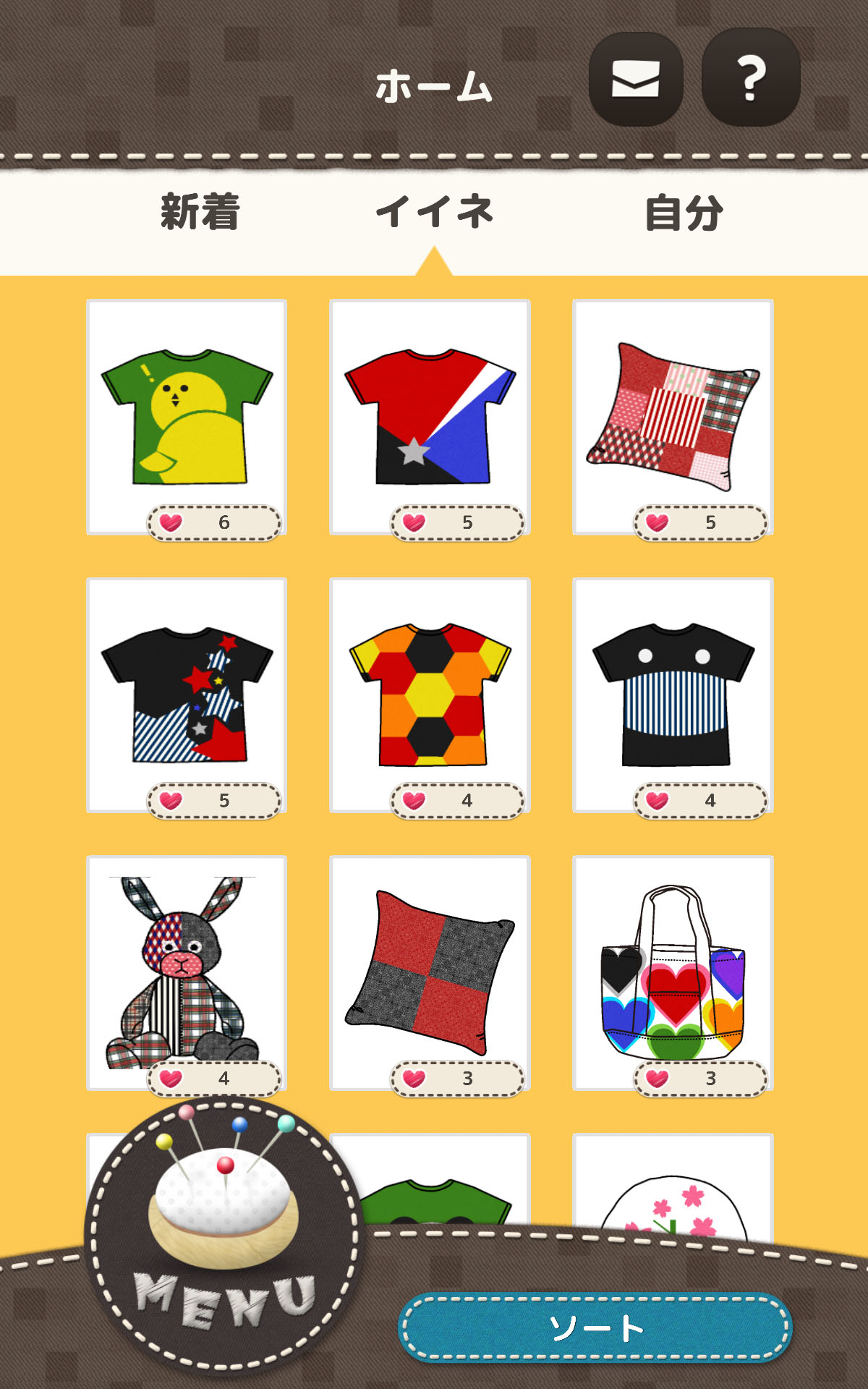
Task: Tap the ソート sort button
Action: [x=595, y=1328]
